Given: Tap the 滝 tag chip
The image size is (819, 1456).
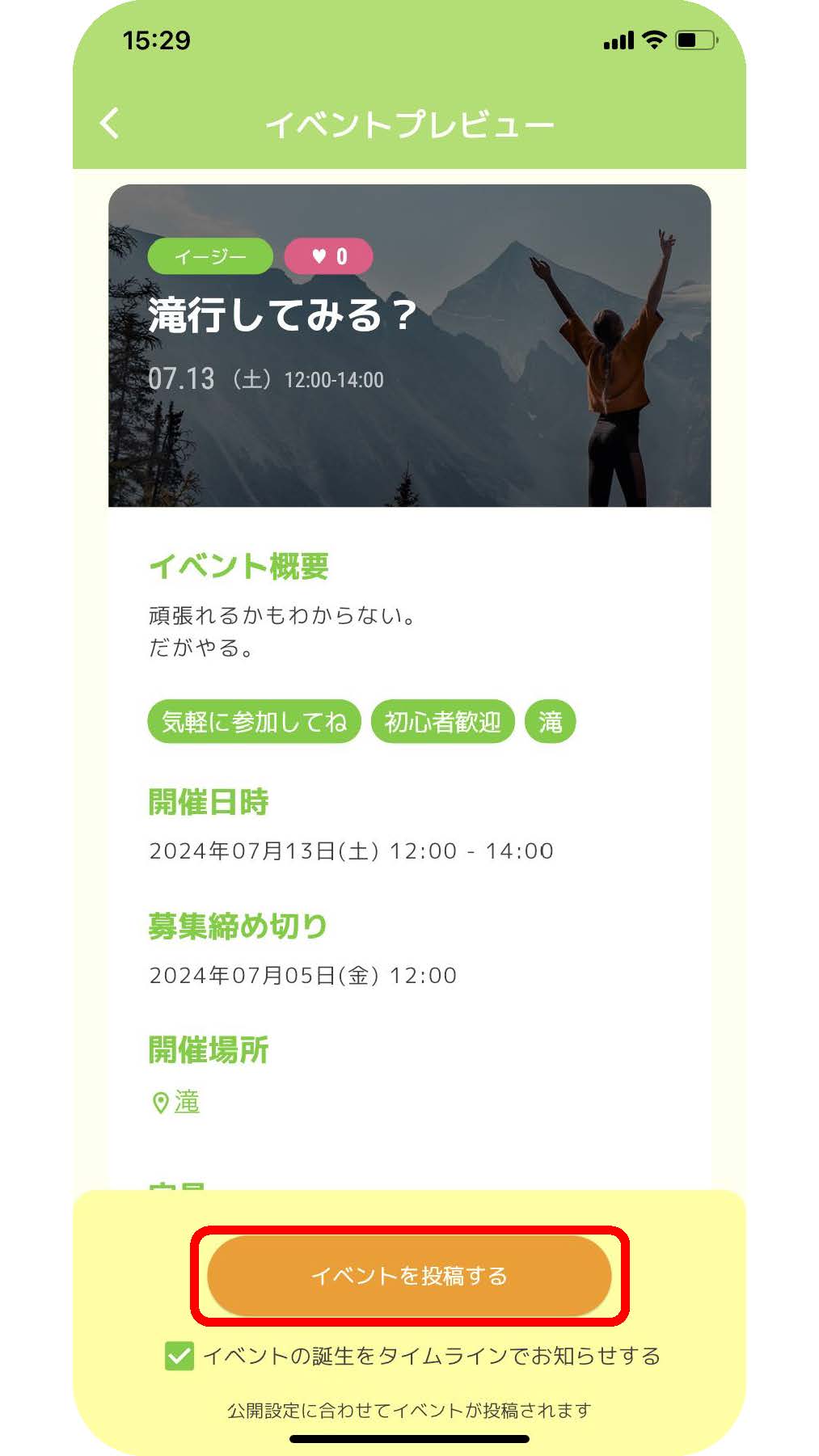Looking at the screenshot, I should pyautogui.click(x=551, y=721).
